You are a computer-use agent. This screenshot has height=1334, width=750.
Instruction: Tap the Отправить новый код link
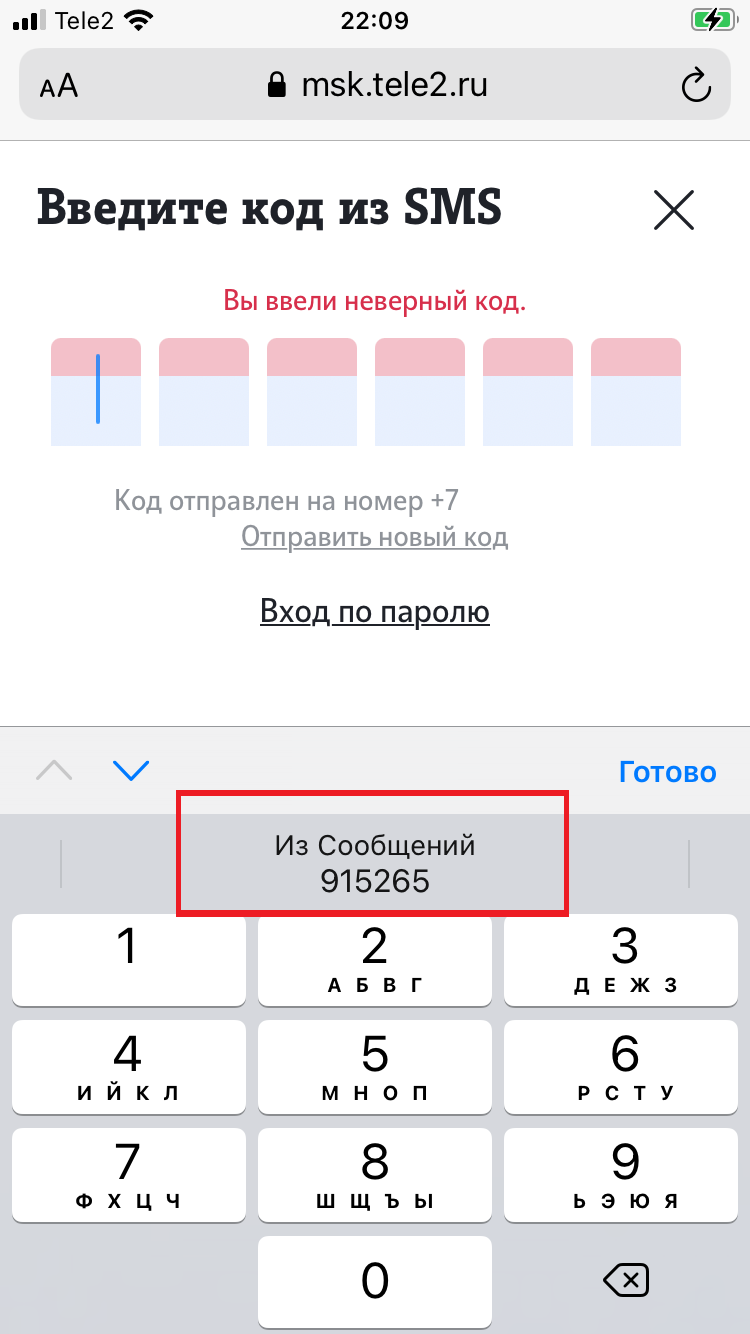tap(374, 537)
